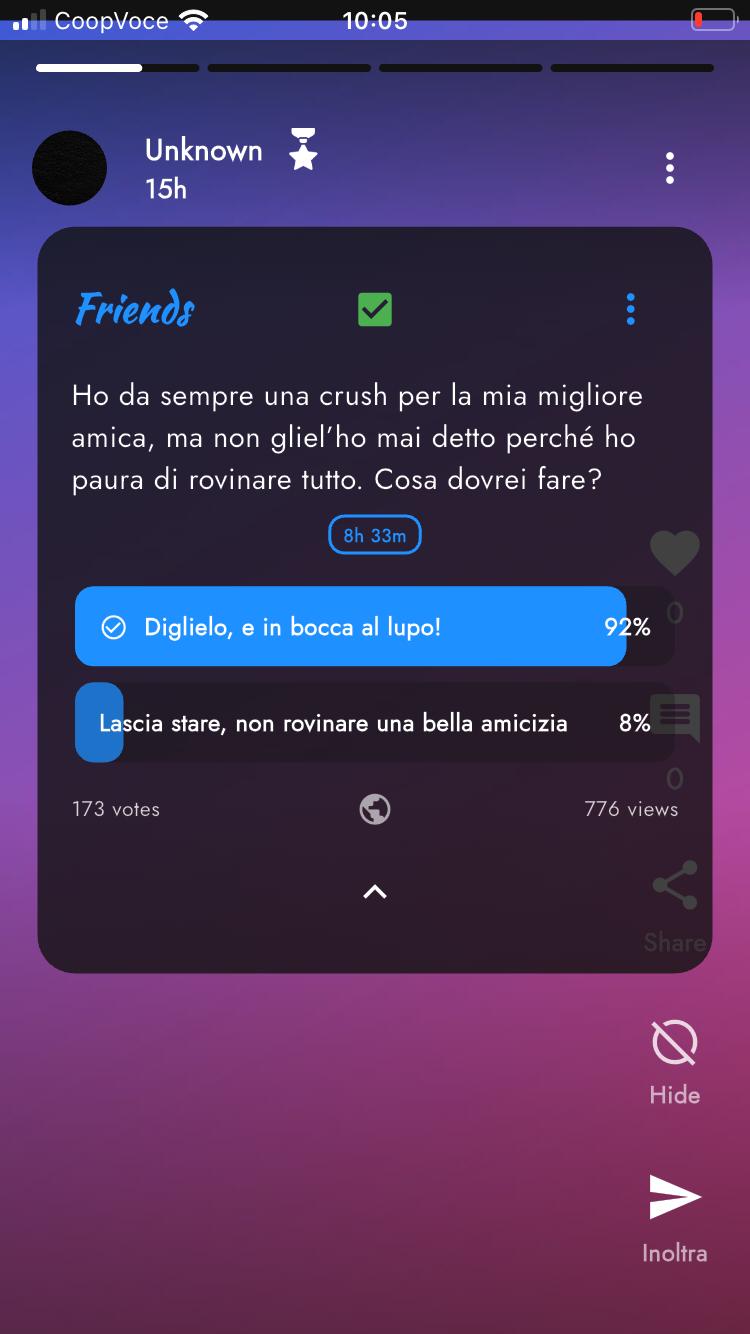Tap the Inoltra paper-plane icon to forward
The height and width of the screenshot is (1334, 750).
click(x=673, y=1195)
